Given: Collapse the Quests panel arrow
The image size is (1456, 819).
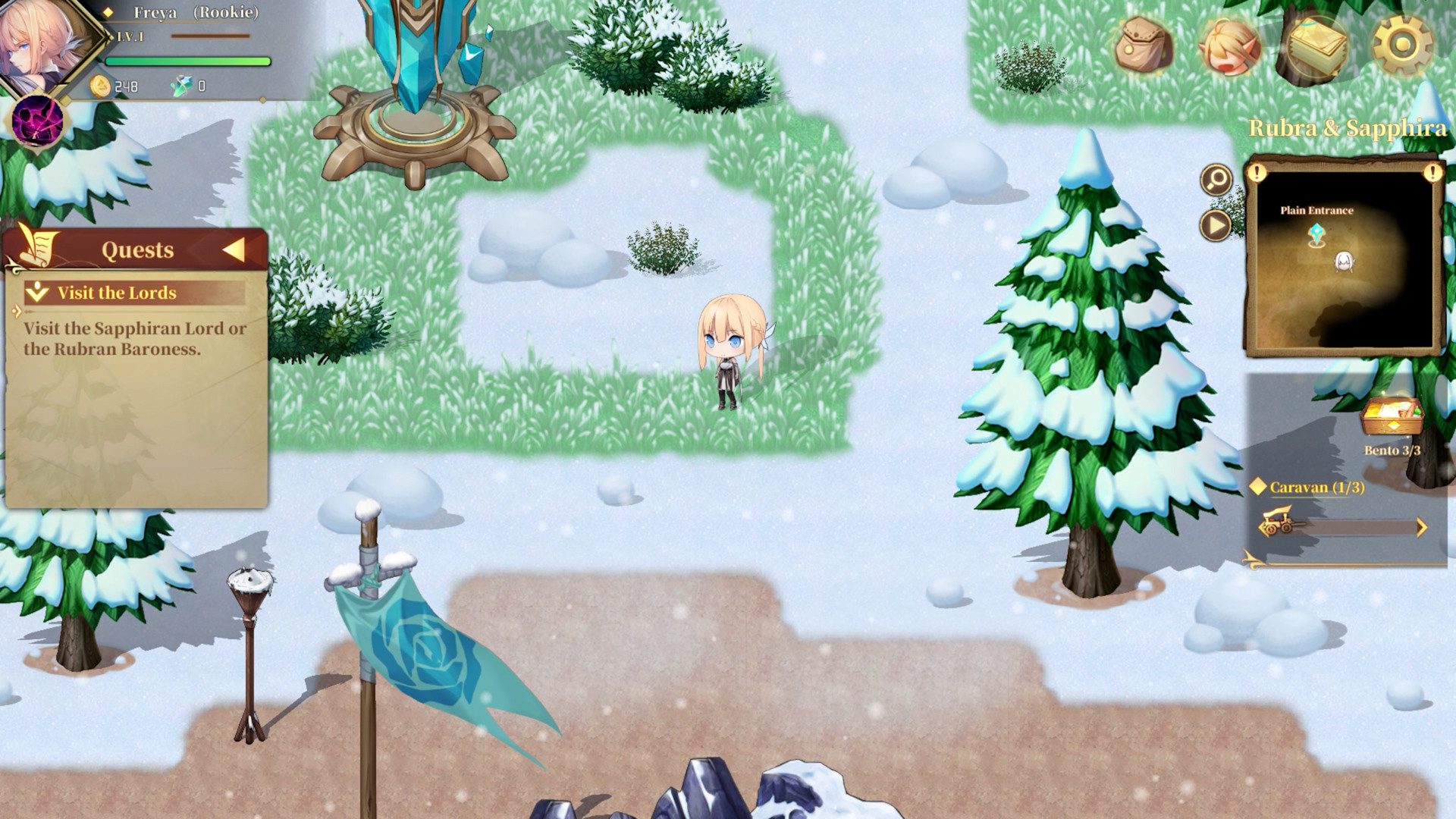Looking at the screenshot, I should pos(234,249).
